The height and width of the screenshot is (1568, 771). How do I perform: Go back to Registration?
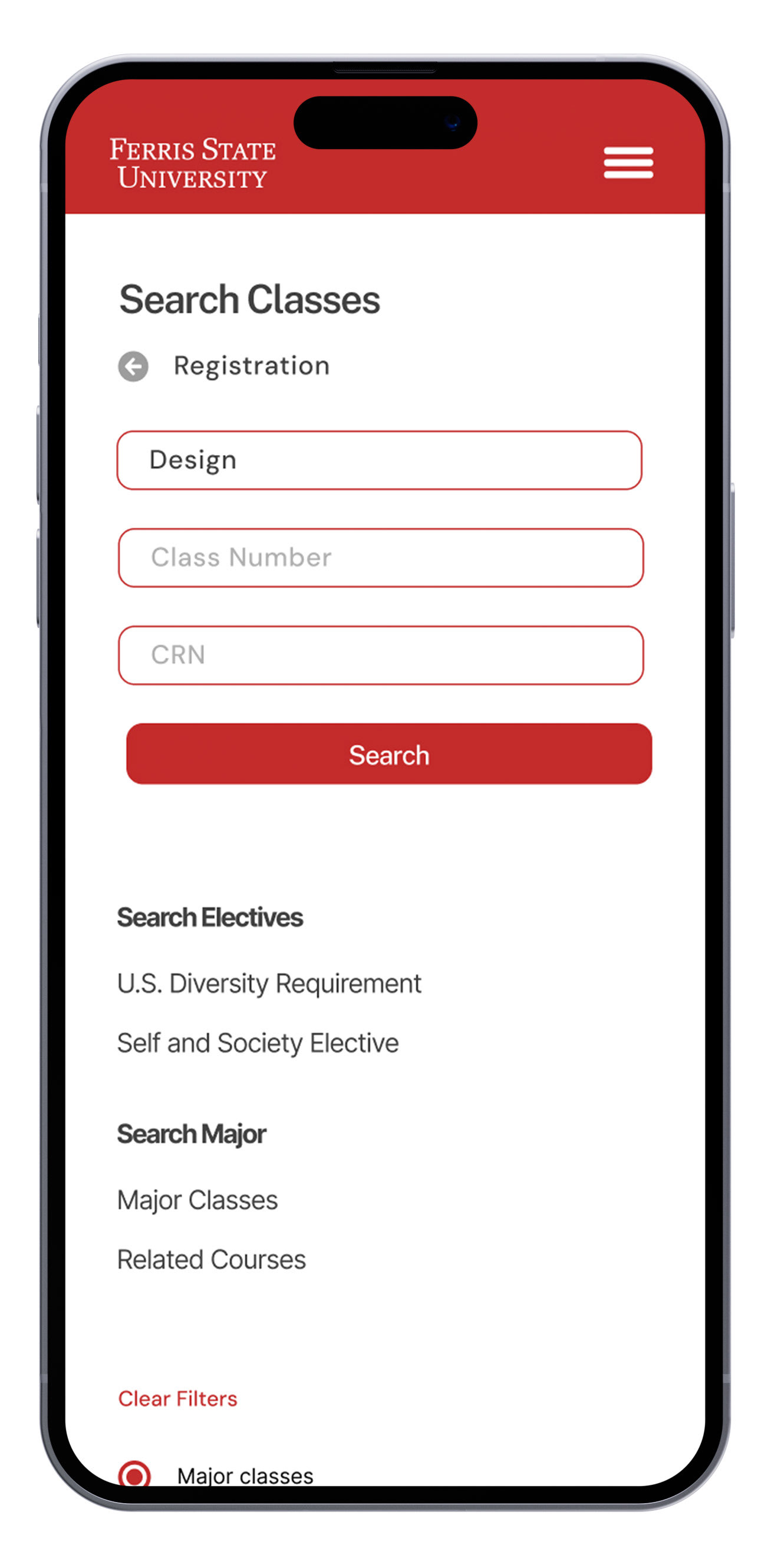[x=133, y=367]
